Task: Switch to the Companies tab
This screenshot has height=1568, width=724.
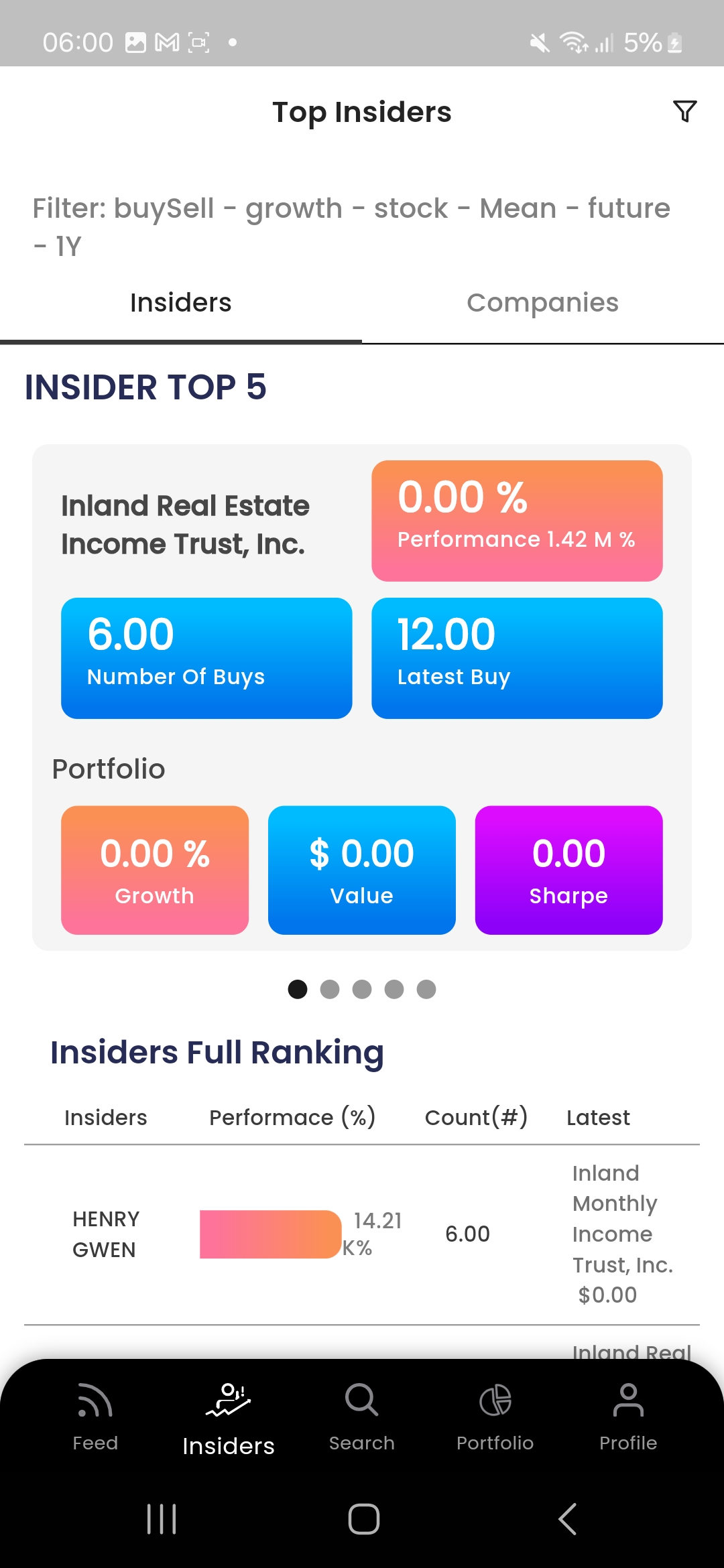Action: click(x=543, y=303)
